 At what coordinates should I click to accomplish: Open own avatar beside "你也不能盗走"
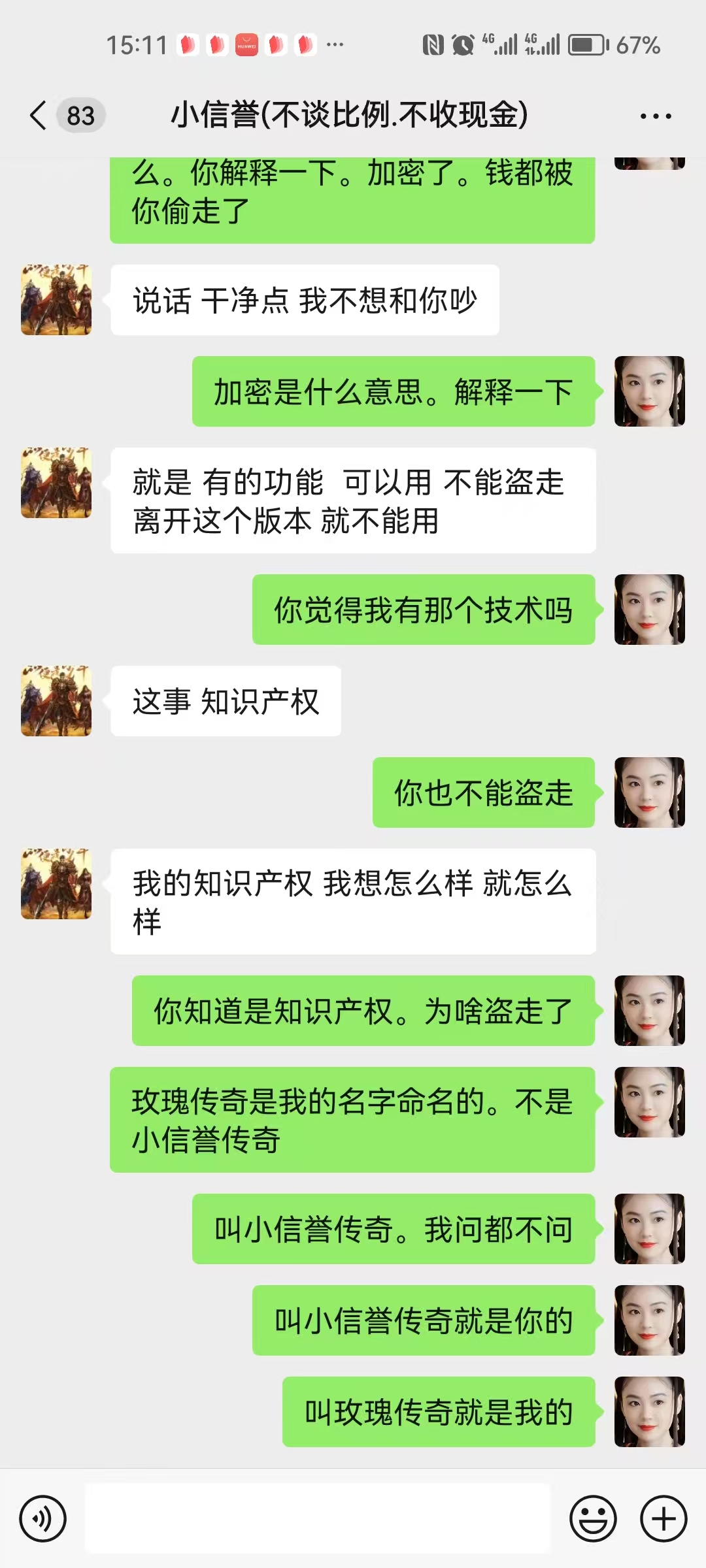[649, 792]
